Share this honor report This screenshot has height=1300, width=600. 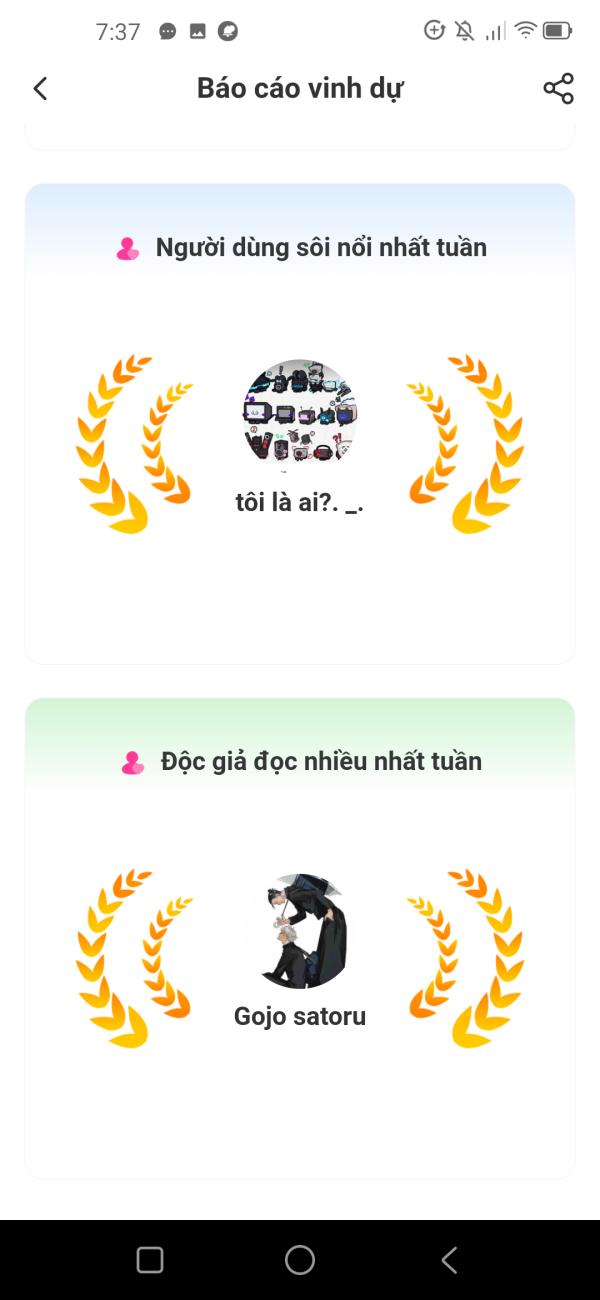tap(558, 88)
